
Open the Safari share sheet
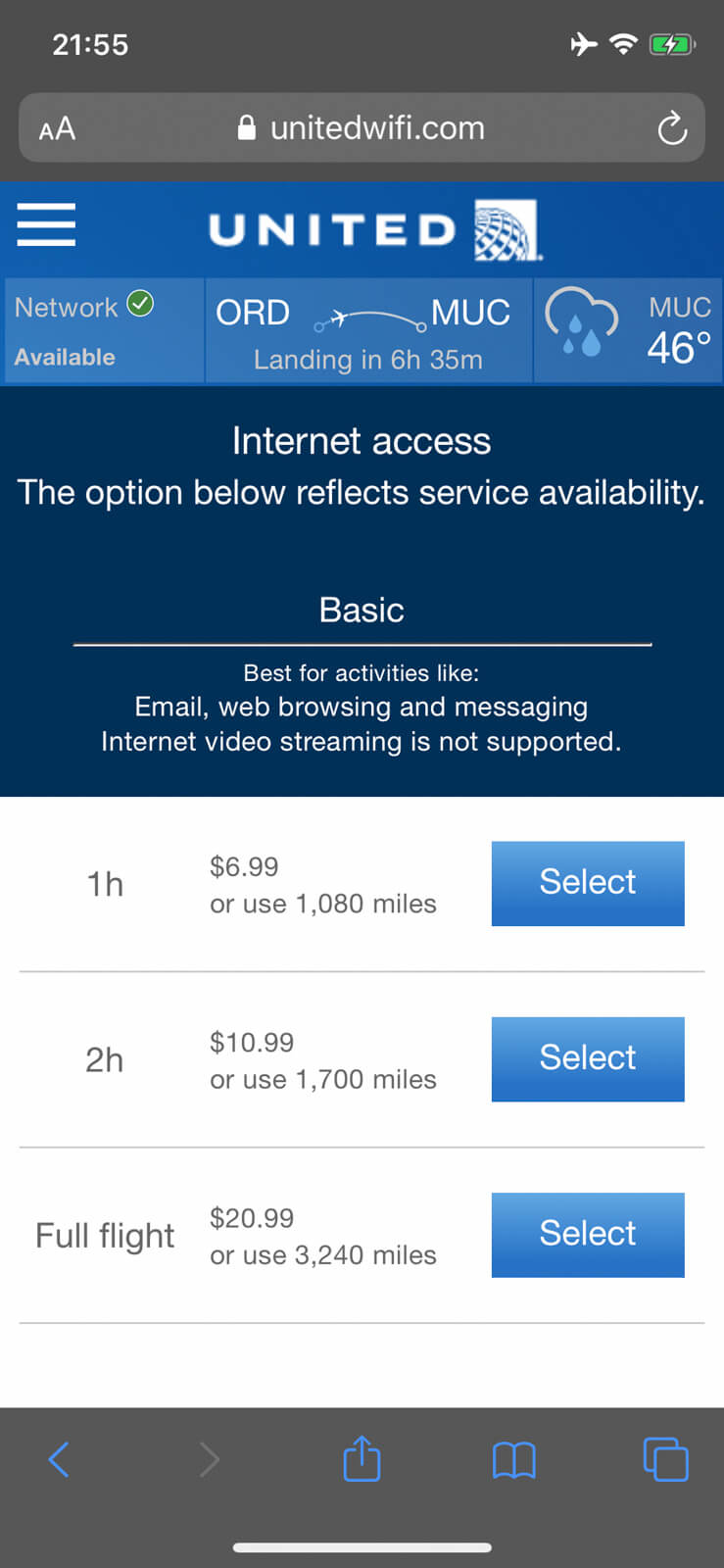[x=362, y=1459]
